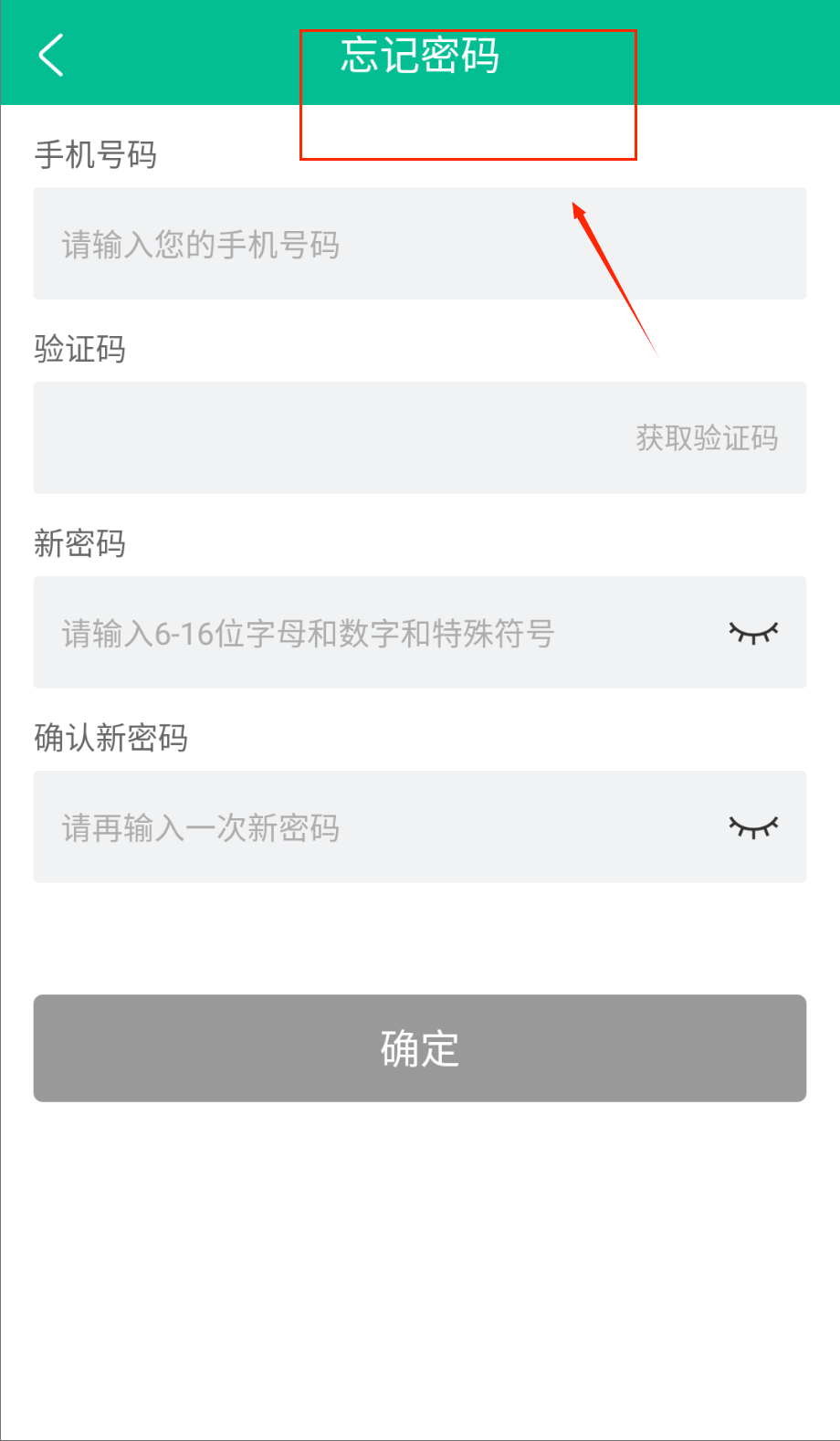Tap 获取验证码 to request a code
This screenshot has height=1441, width=840.
[x=707, y=438]
